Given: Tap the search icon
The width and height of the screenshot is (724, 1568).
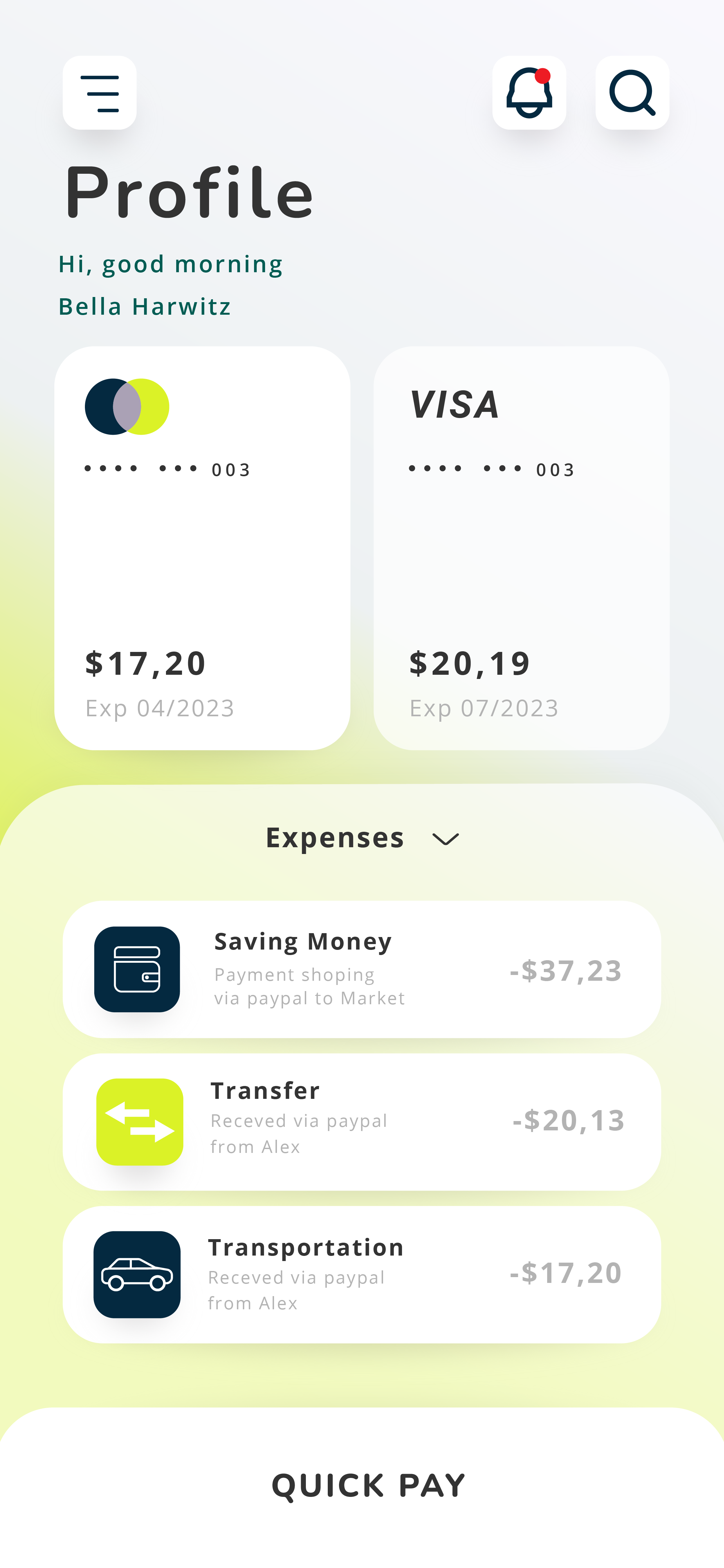Looking at the screenshot, I should [x=632, y=93].
